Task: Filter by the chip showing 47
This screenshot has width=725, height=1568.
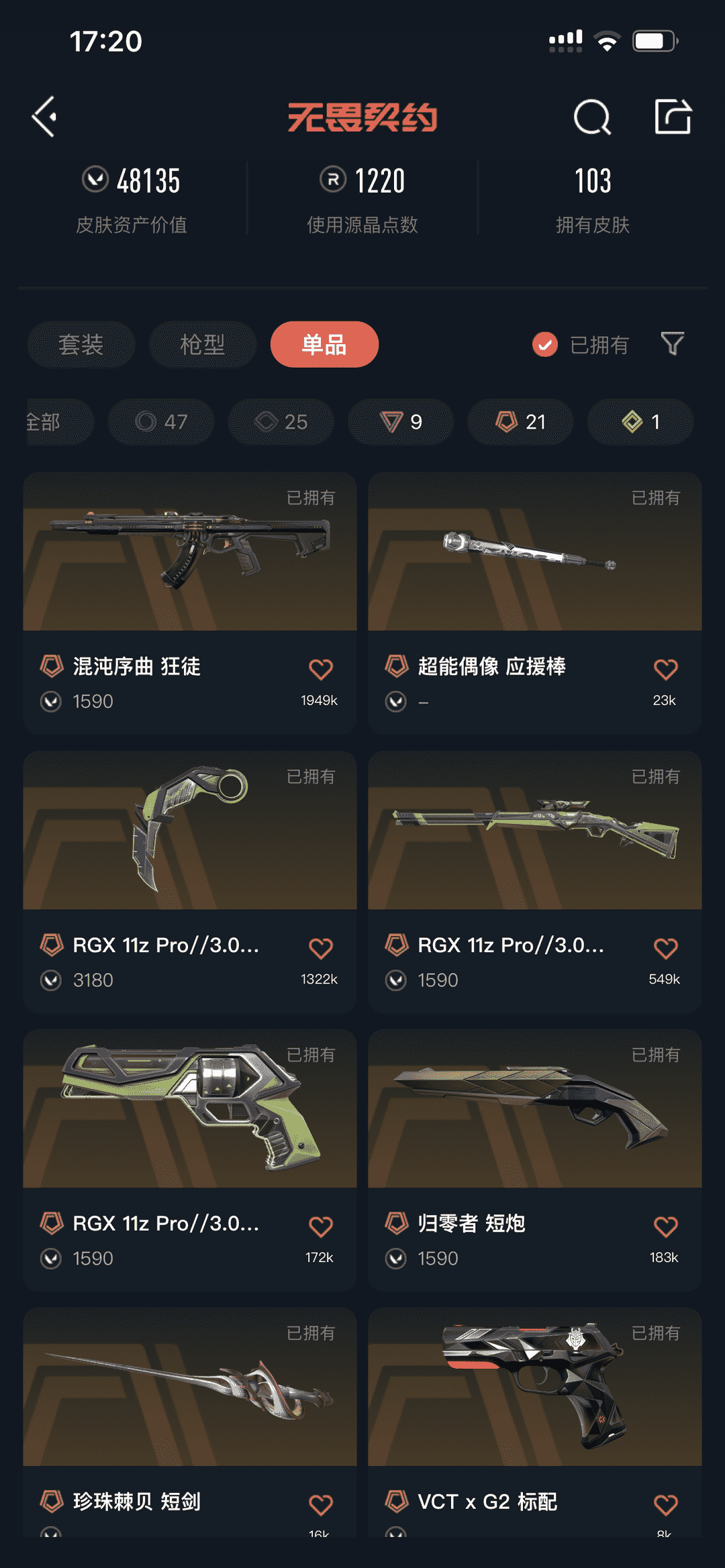Action: [x=161, y=422]
